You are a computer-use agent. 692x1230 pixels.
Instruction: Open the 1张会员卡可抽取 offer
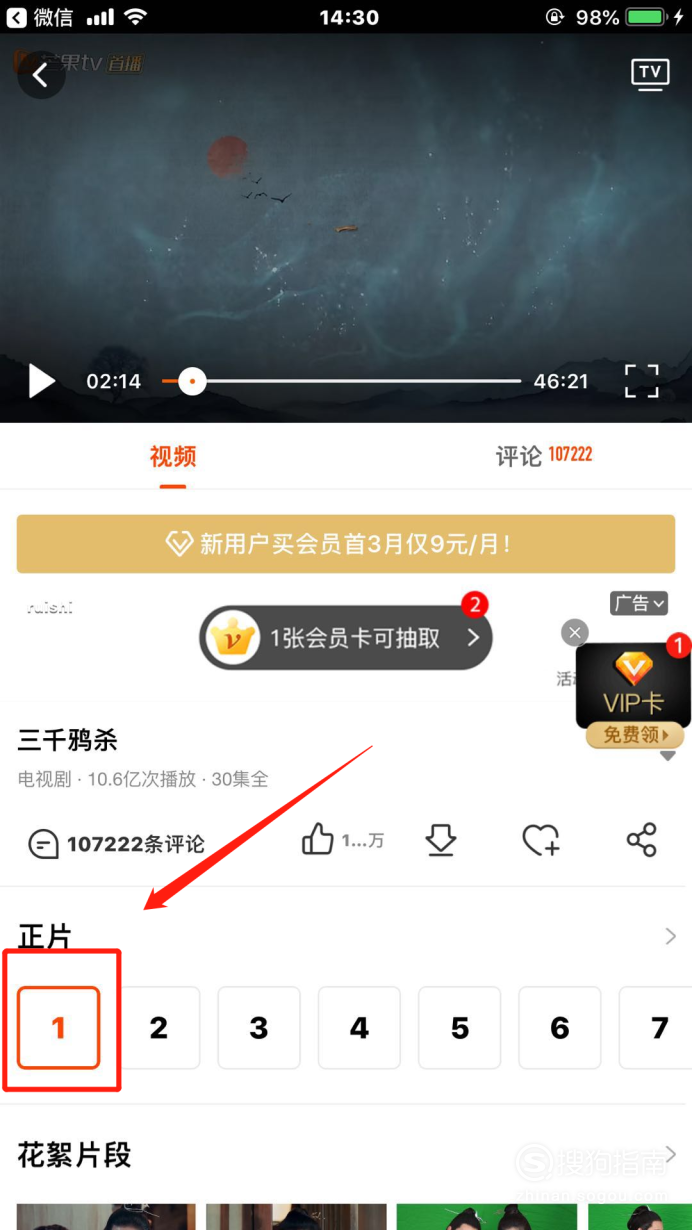(346, 638)
